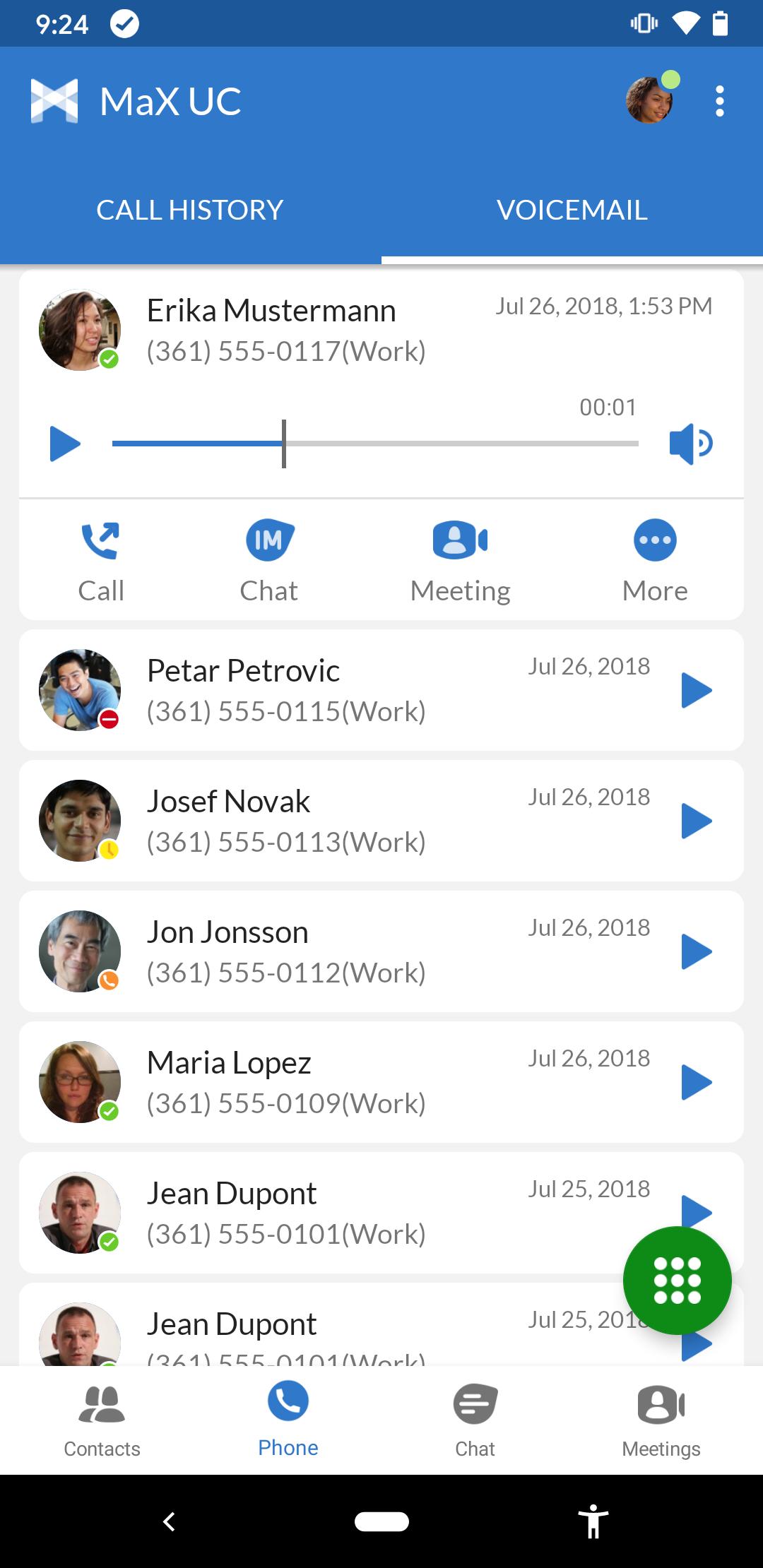The image size is (763, 1568).
Task: Open the dial pad
Action: [677, 1280]
